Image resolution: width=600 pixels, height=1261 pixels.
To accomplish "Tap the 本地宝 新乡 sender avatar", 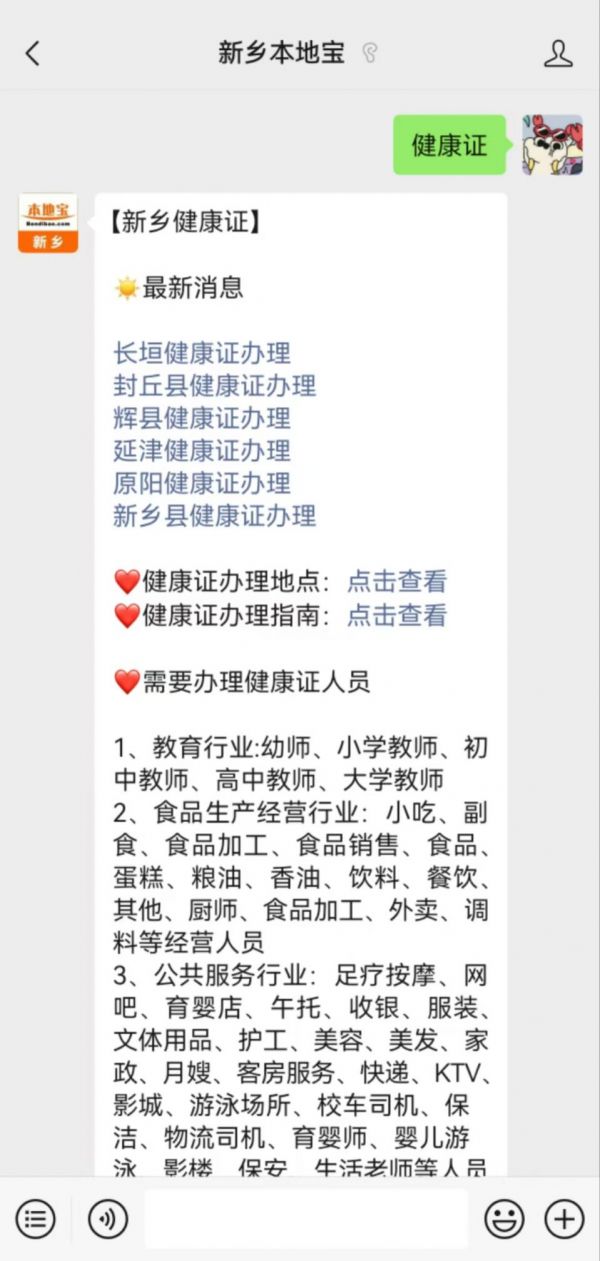I will tap(48, 223).
